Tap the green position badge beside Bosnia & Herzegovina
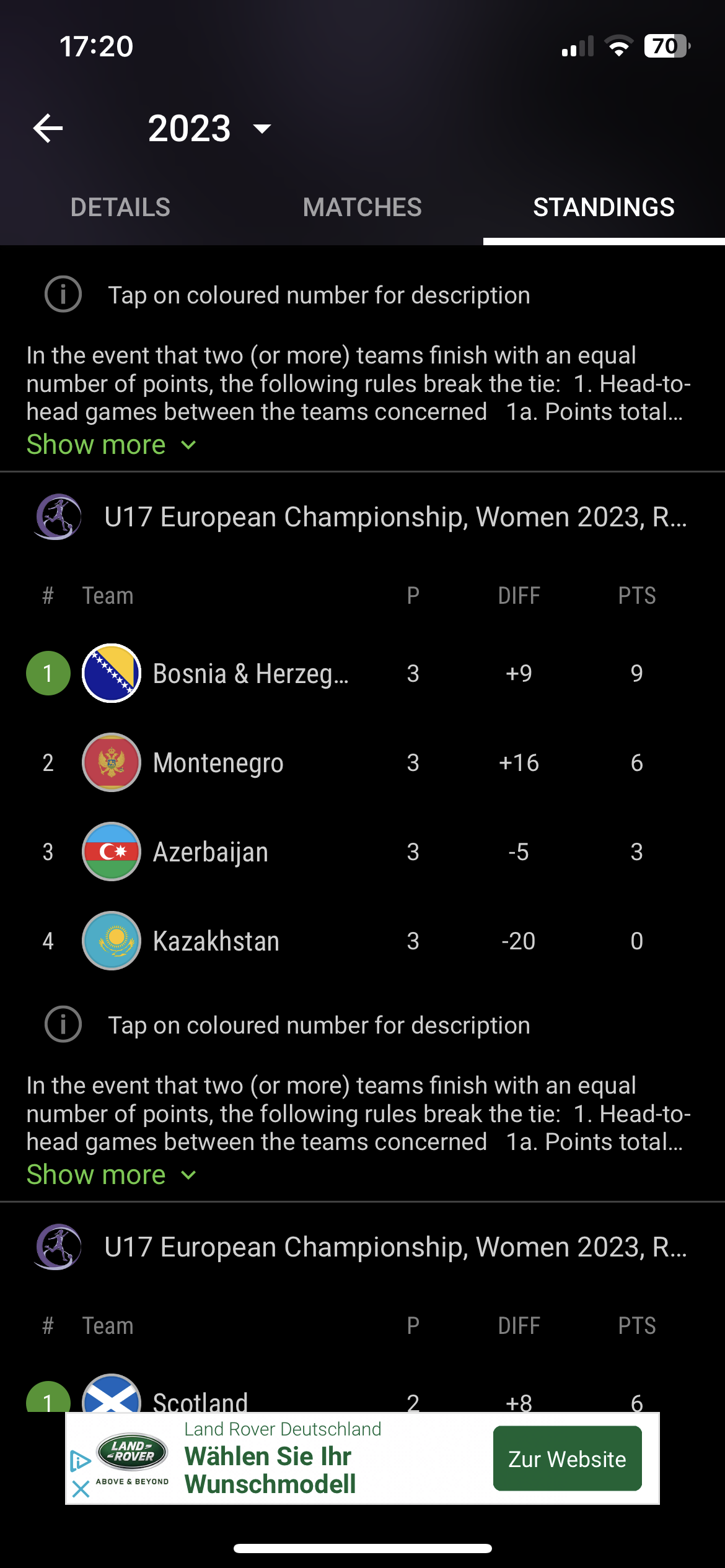725x1568 pixels. [48, 673]
